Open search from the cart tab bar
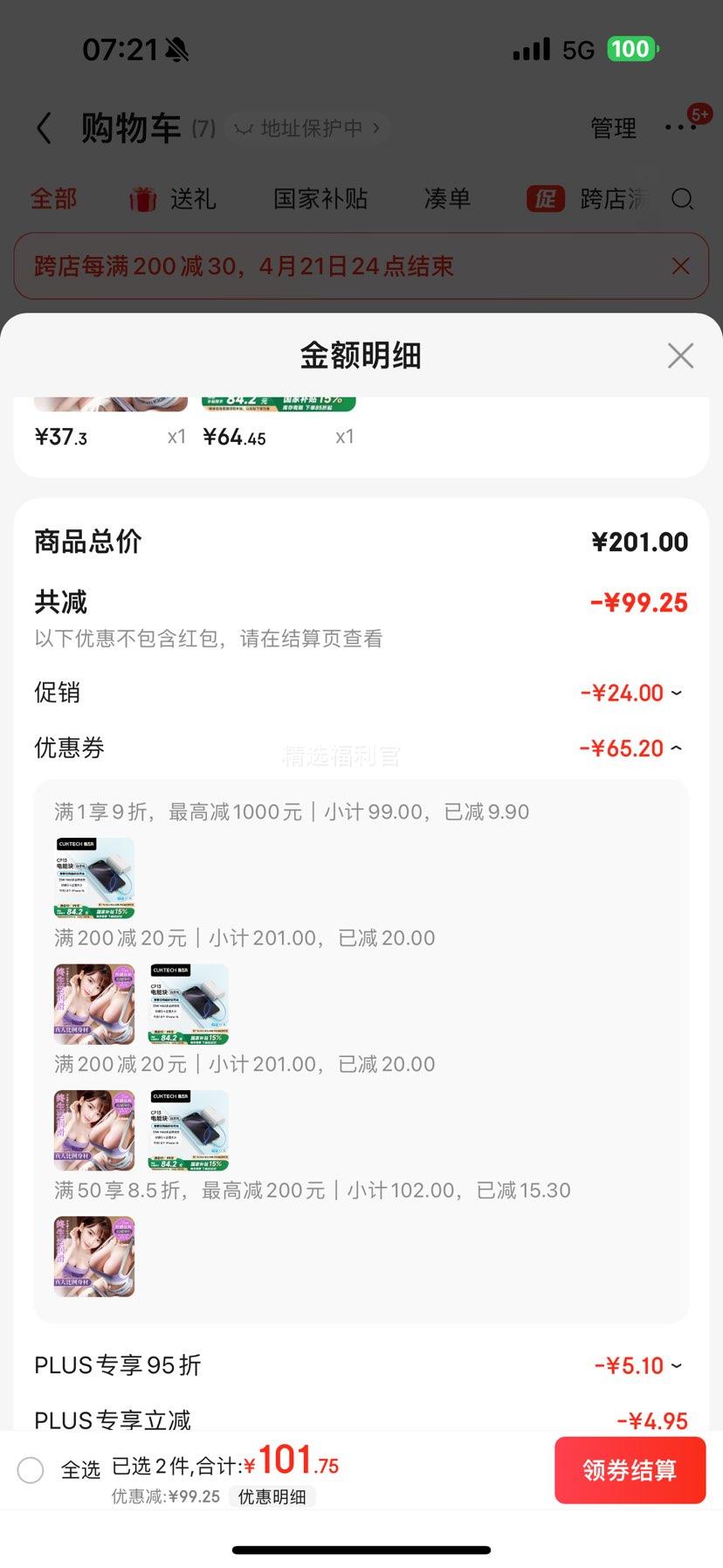This screenshot has width=723, height=1568. [x=684, y=199]
